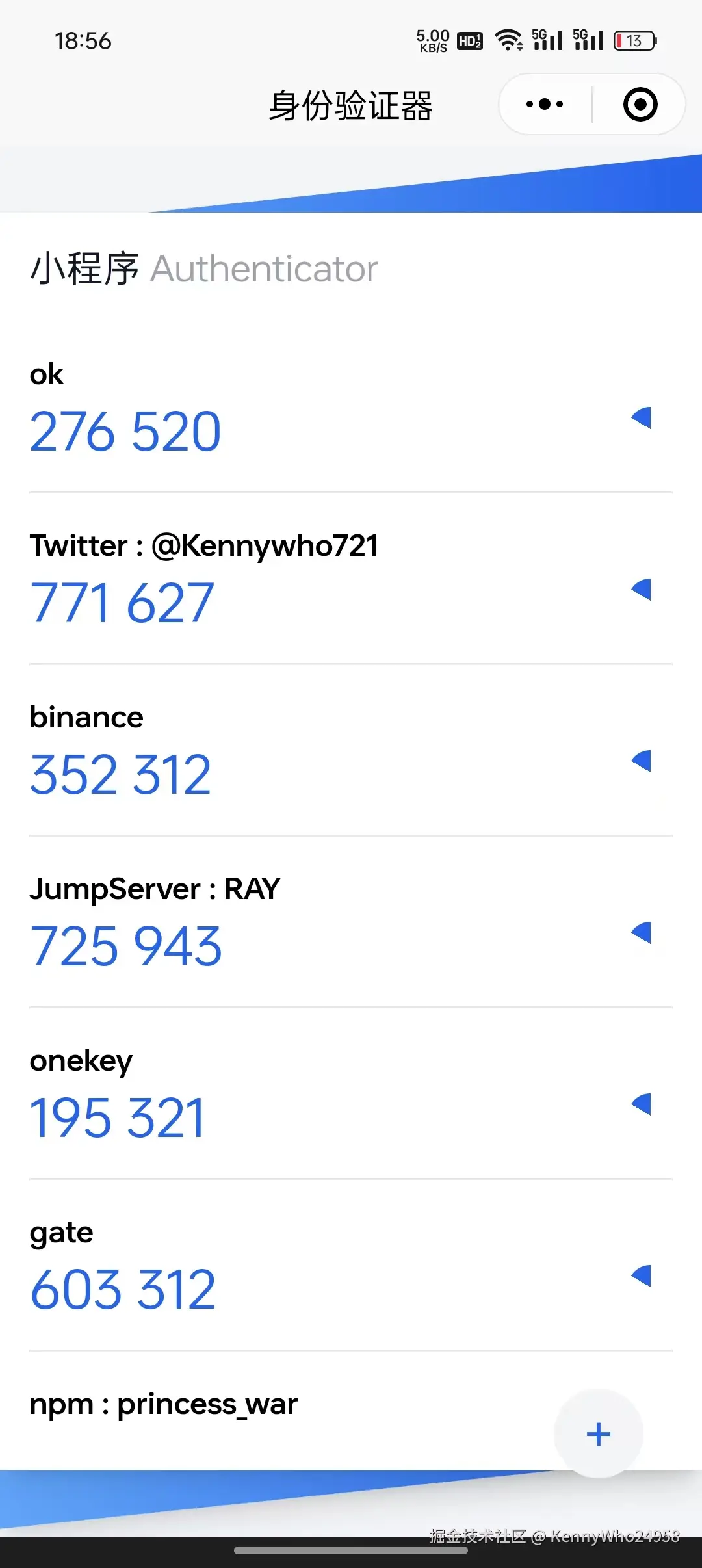Open the JumpServer RAY code entry
The image size is (702, 1568).
click(x=155, y=889)
